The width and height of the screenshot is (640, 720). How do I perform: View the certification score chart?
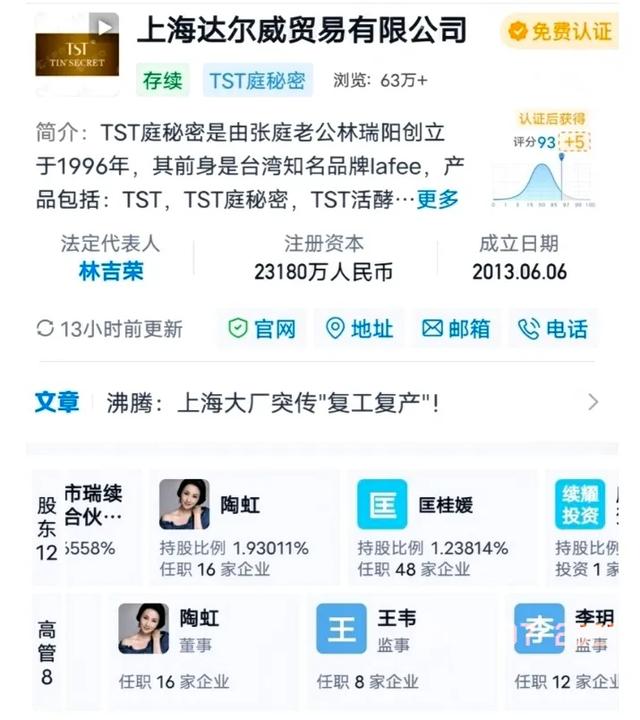(545, 160)
